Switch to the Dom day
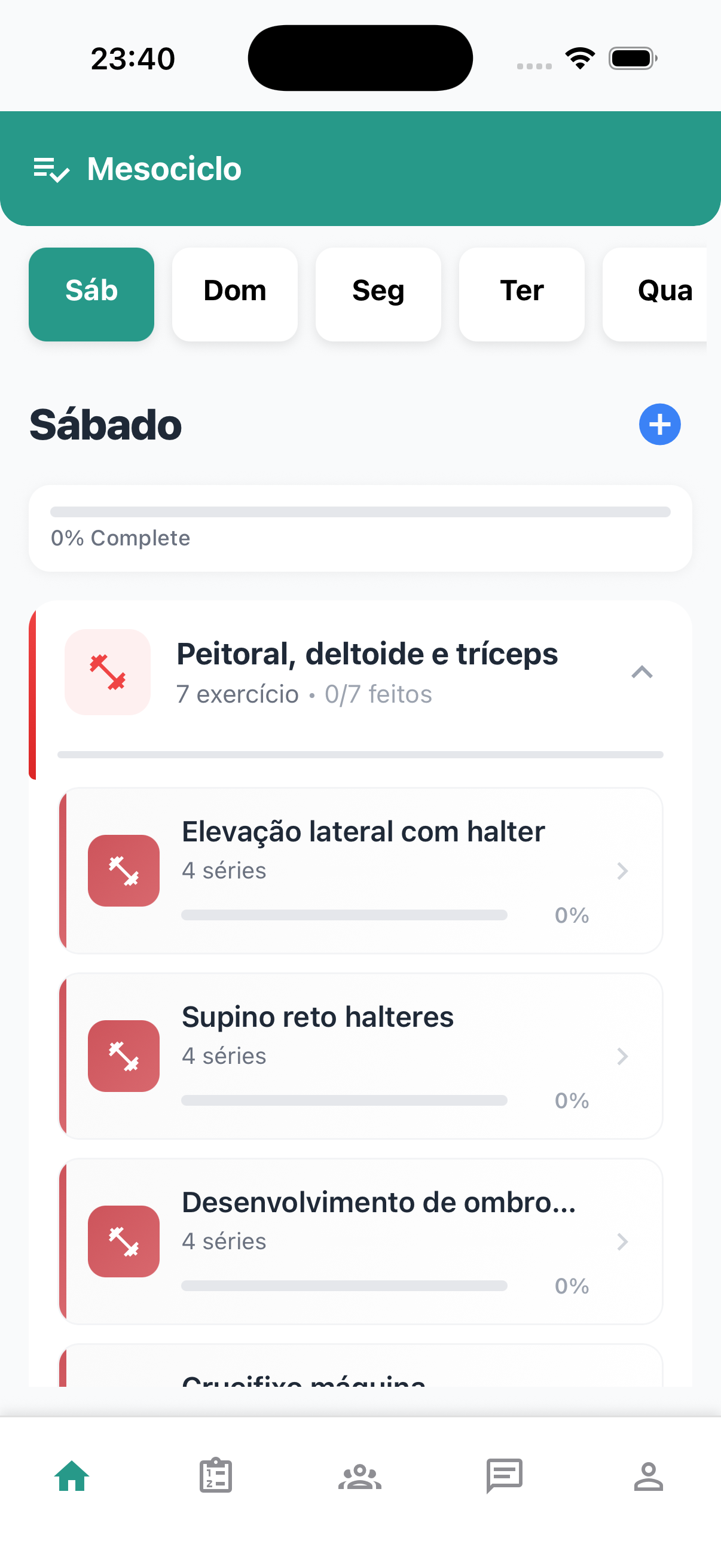Image resolution: width=721 pixels, height=1568 pixels. point(234,294)
